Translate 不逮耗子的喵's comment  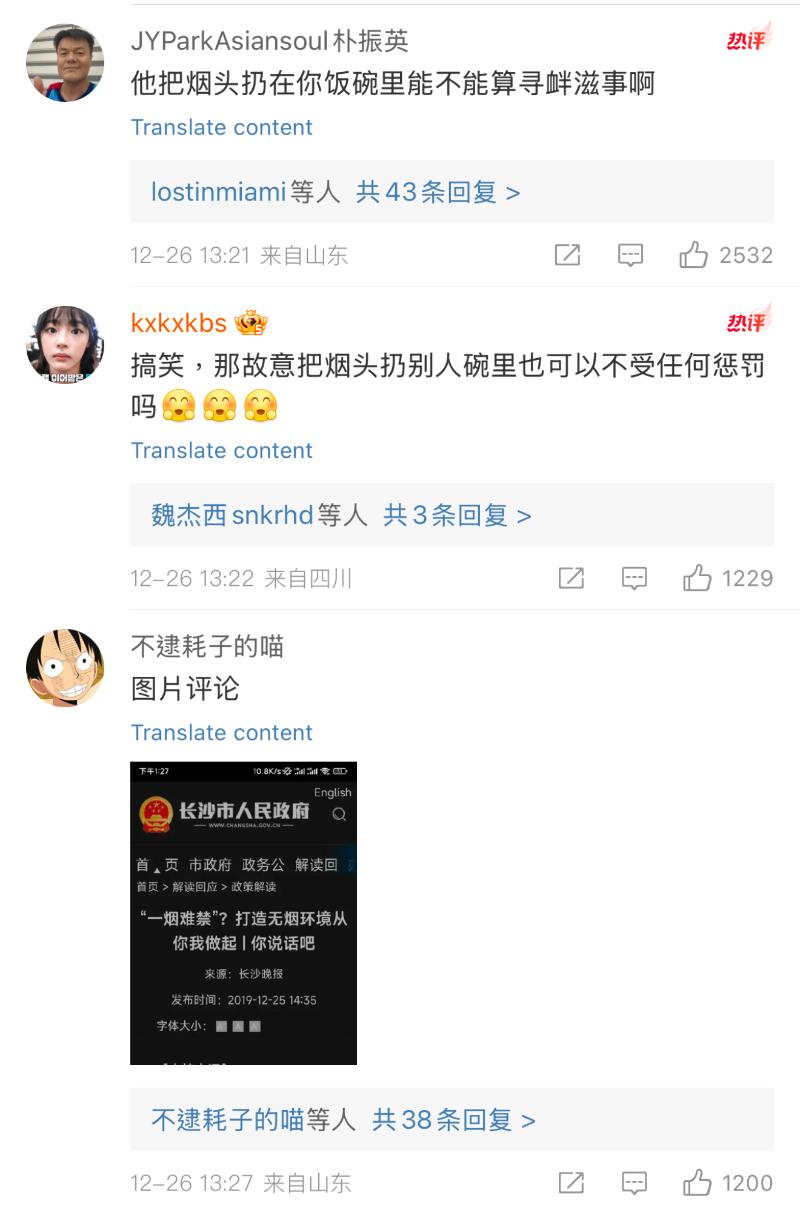tap(221, 732)
